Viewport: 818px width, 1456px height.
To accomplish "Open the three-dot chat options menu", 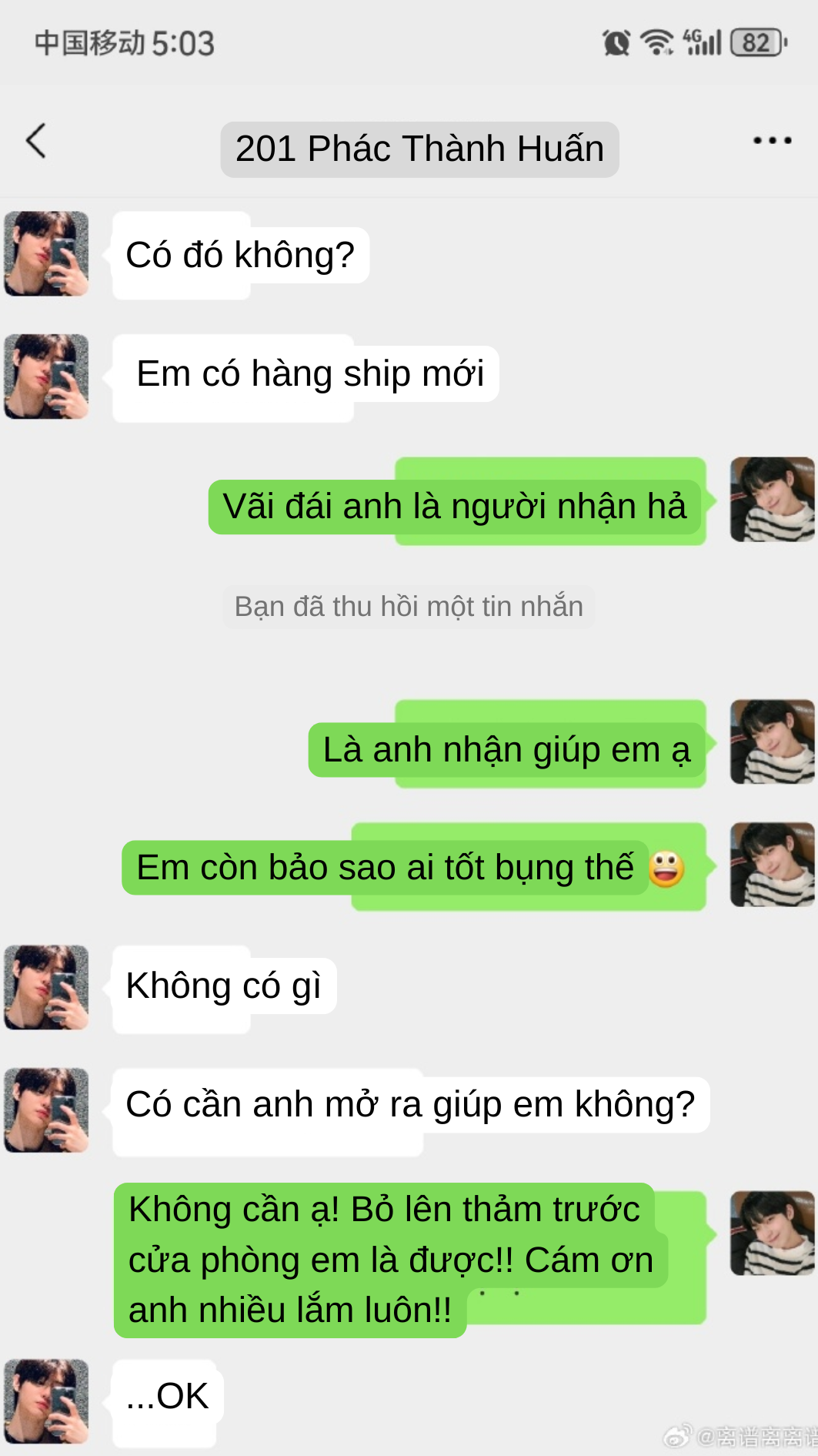I will [772, 141].
